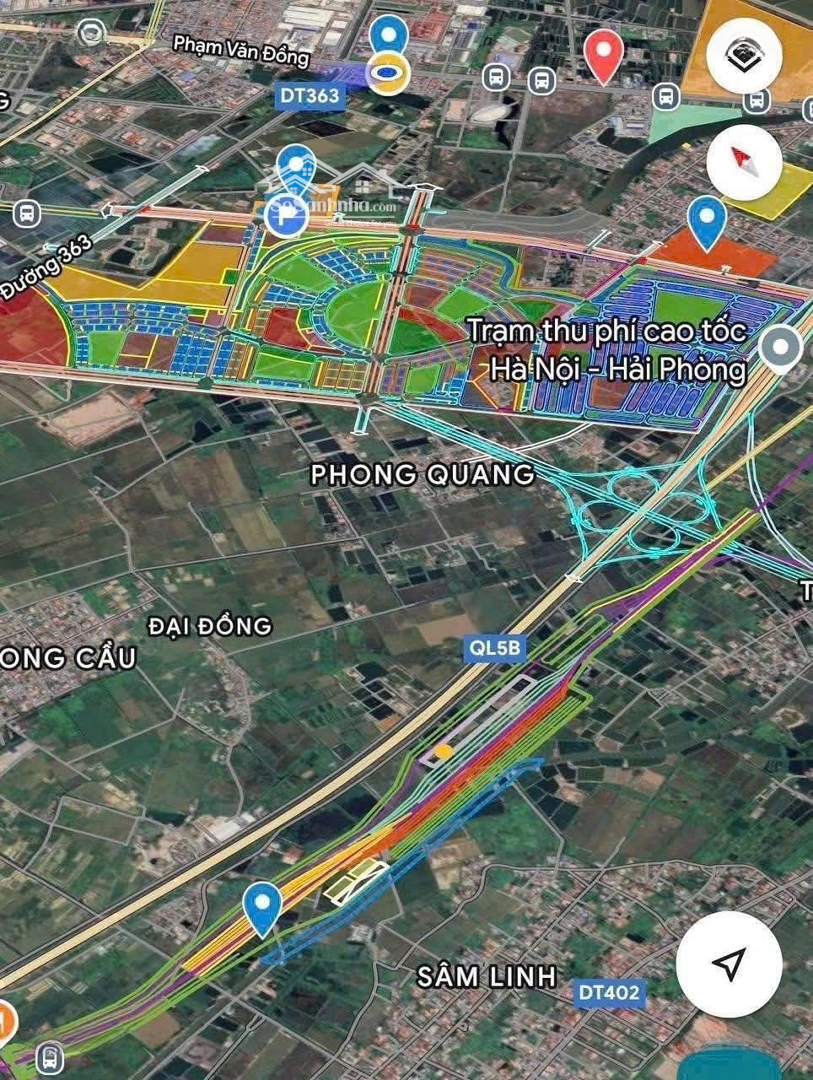813x1080 pixels.
Task: Tap the compass to reset north
Action: pyautogui.click(x=743, y=160)
